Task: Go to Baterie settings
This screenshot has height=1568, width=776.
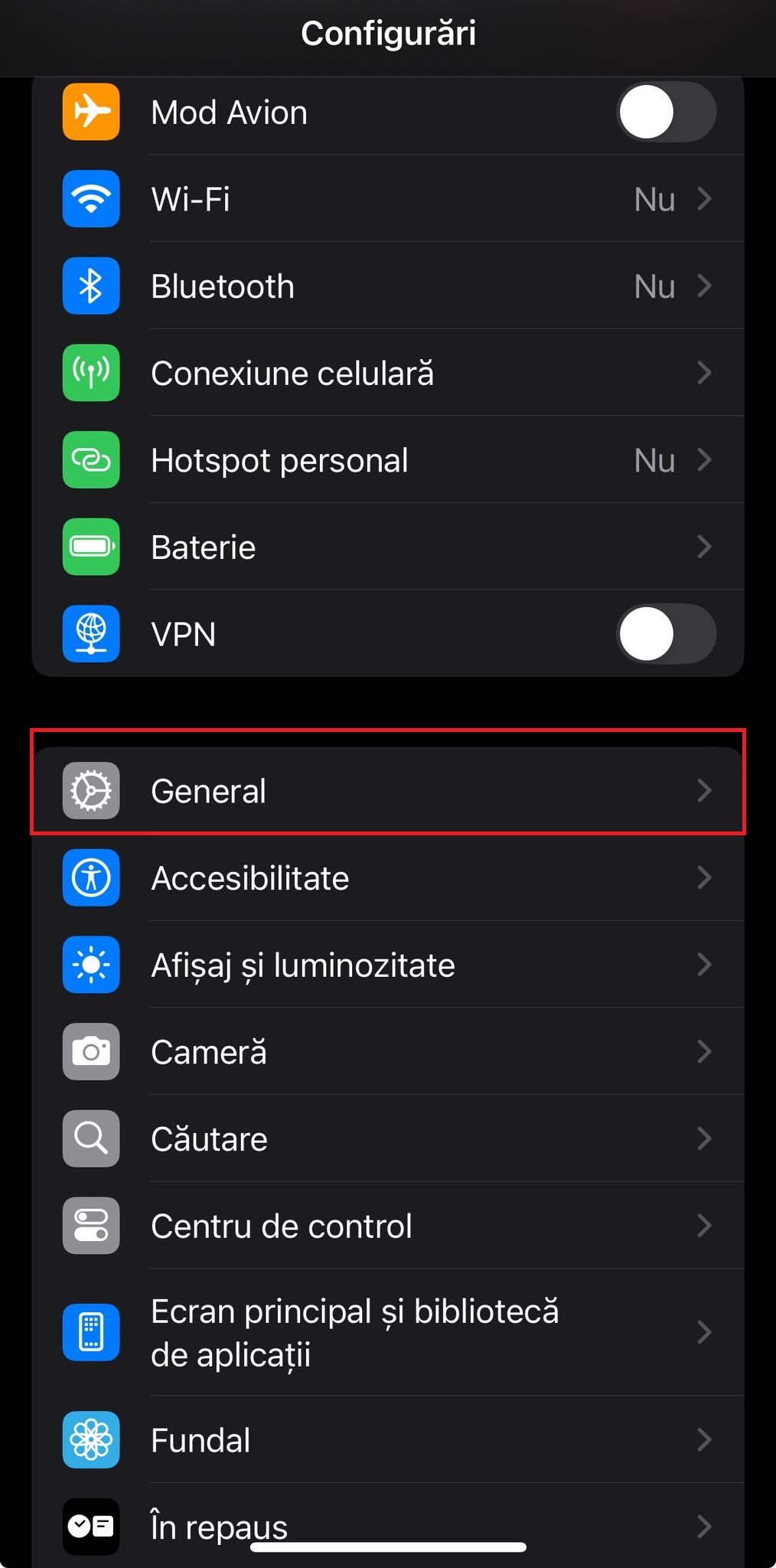Action: coord(387,547)
